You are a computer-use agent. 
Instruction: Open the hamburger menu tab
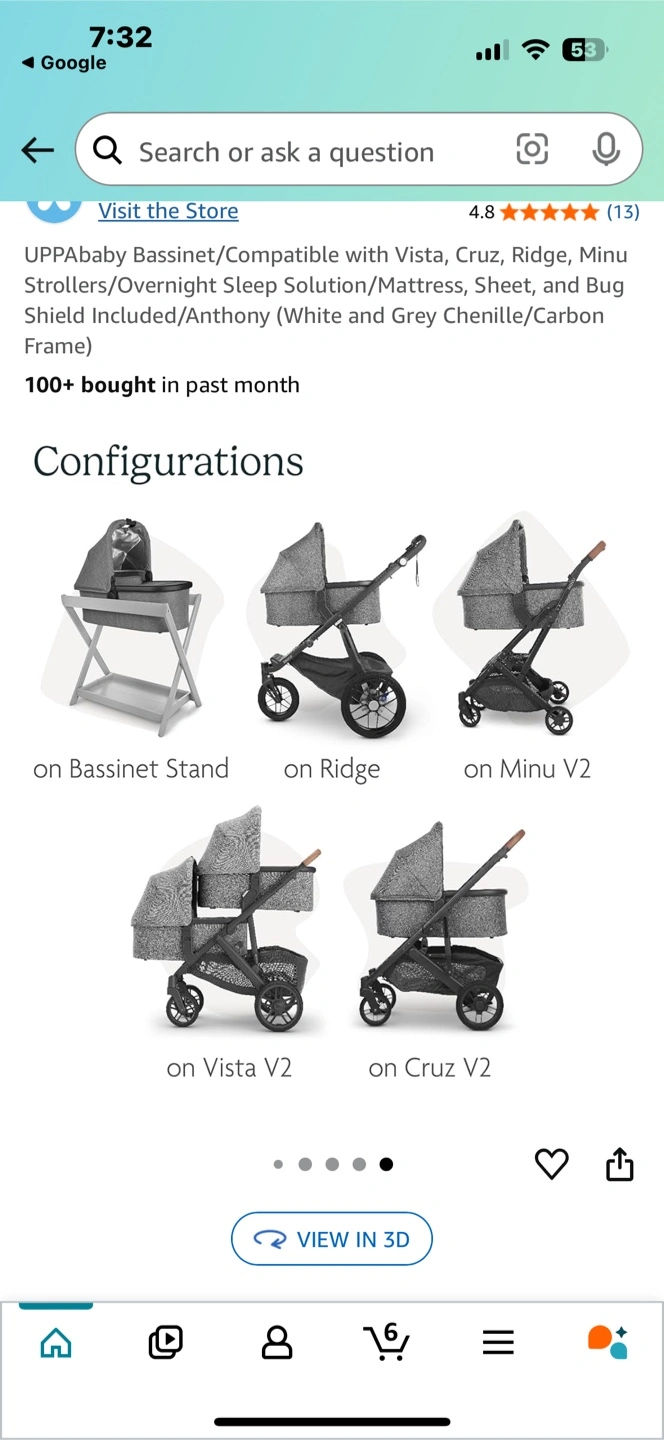point(498,1343)
